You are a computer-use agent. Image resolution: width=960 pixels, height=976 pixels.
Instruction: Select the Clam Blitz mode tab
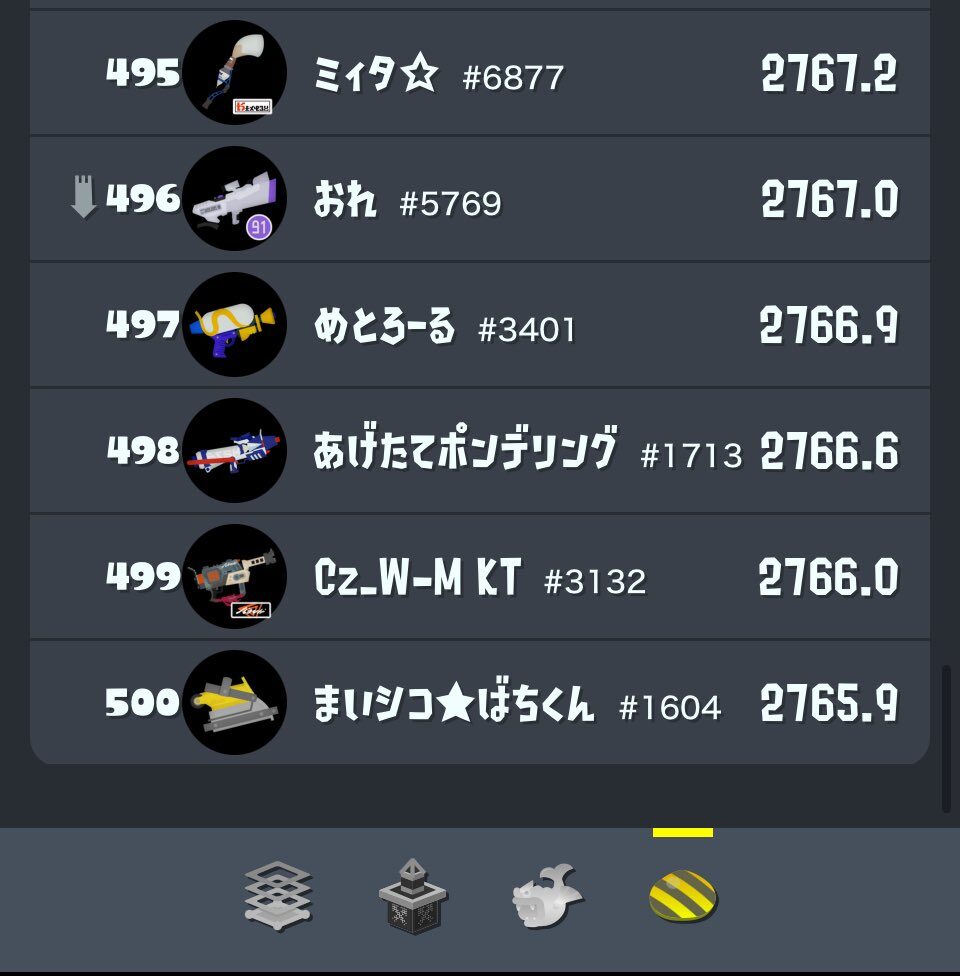click(x=682, y=893)
